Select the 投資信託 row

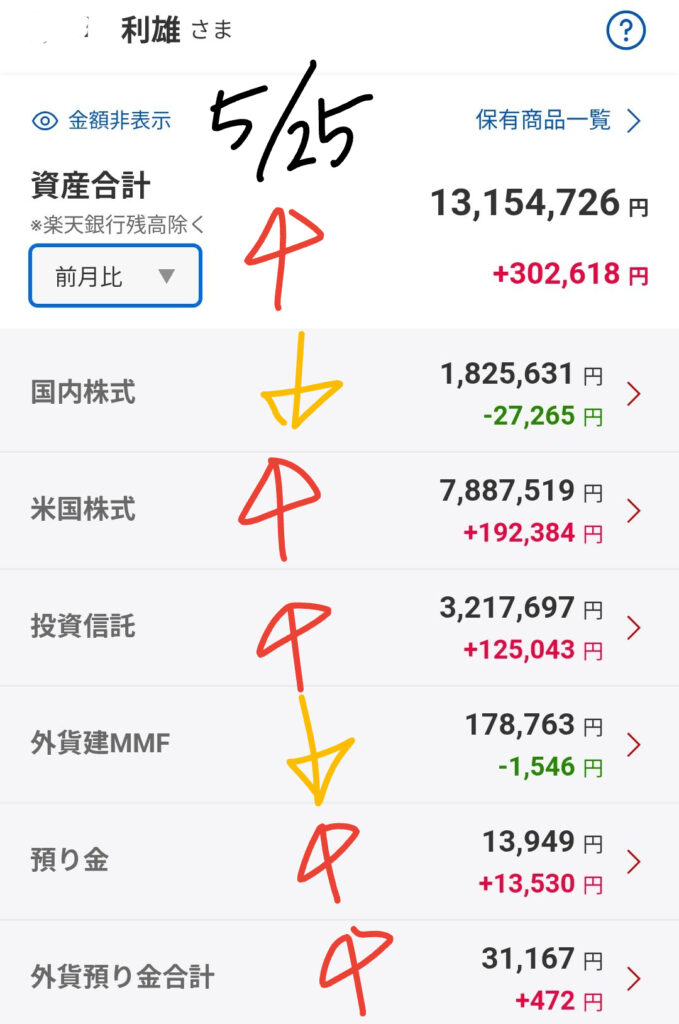(x=340, y=628)
